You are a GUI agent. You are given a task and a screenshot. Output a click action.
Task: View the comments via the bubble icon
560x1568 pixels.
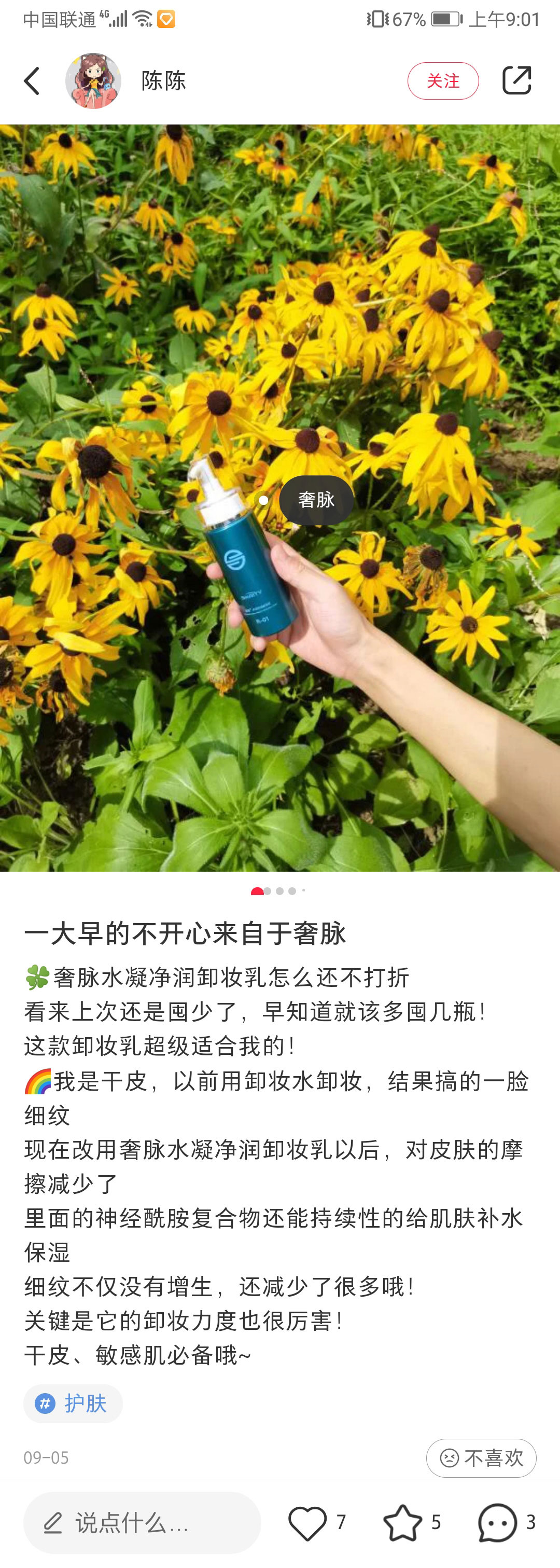[497, 1522]
